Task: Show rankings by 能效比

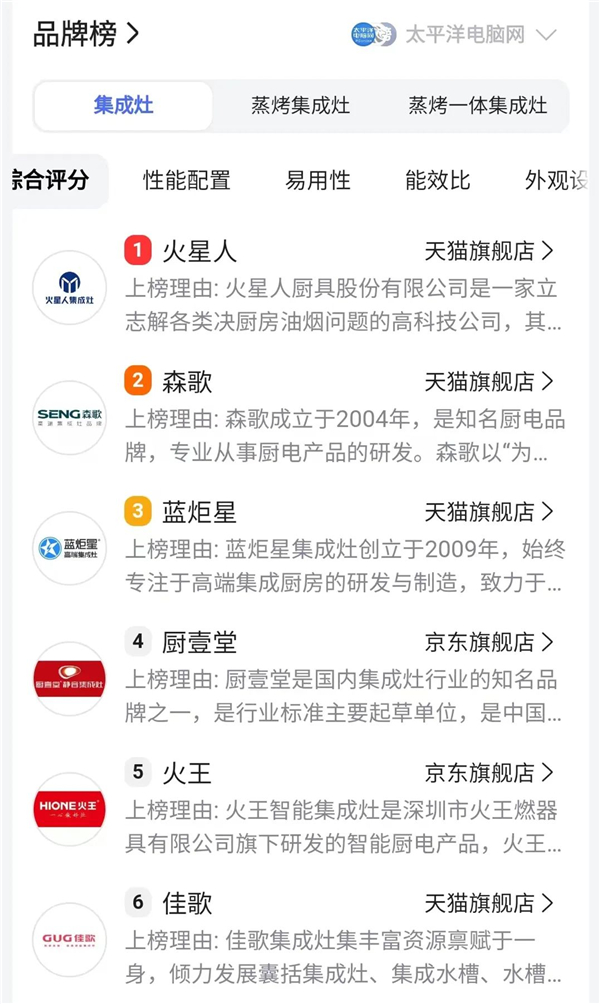Action: pos(438,180)
